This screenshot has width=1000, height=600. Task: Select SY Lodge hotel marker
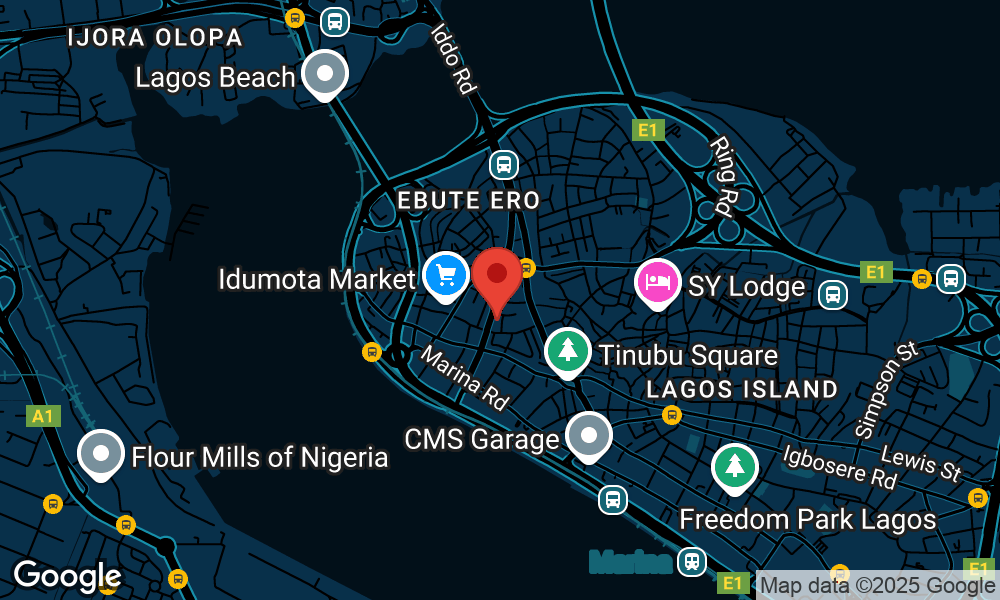click(657, 282)
